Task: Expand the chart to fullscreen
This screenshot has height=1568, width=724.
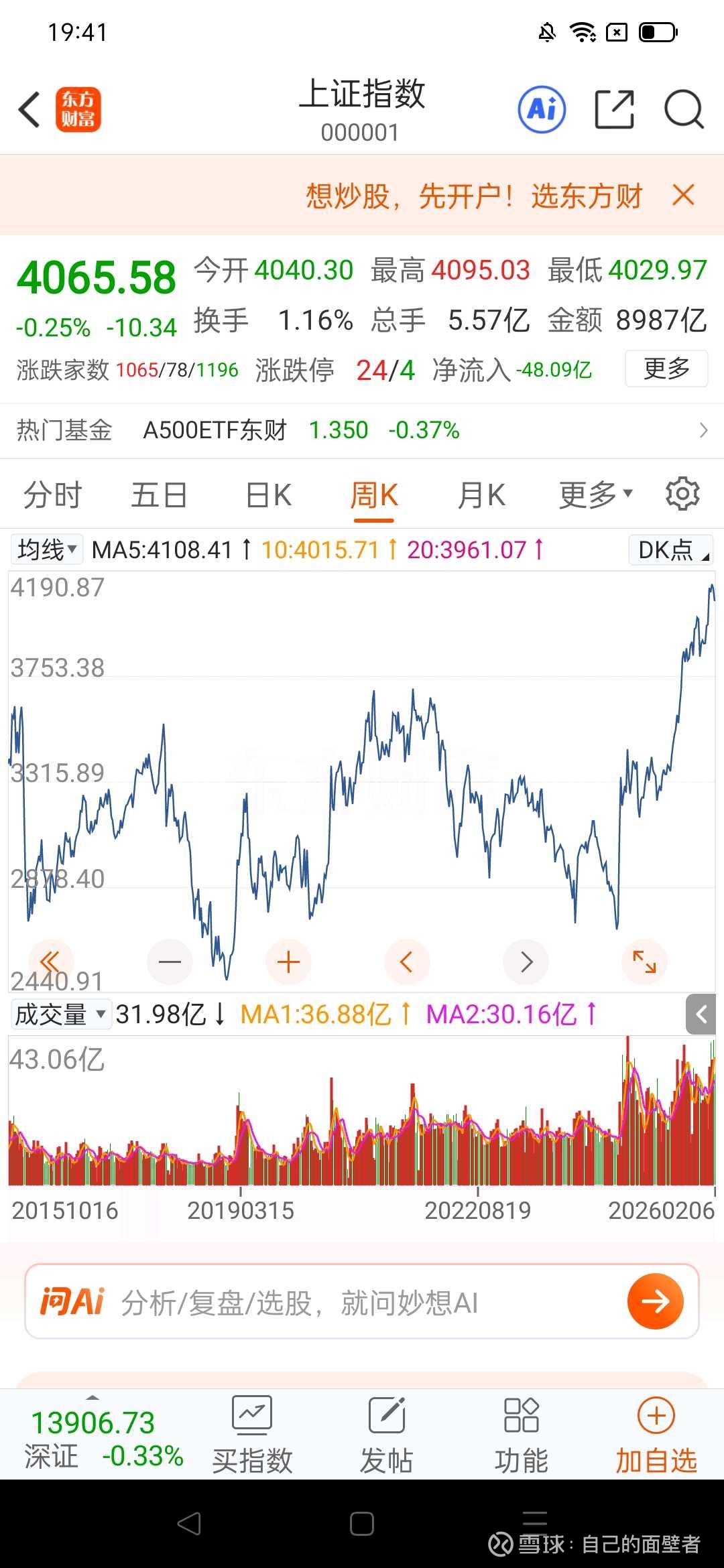Action: pos(644,962)
